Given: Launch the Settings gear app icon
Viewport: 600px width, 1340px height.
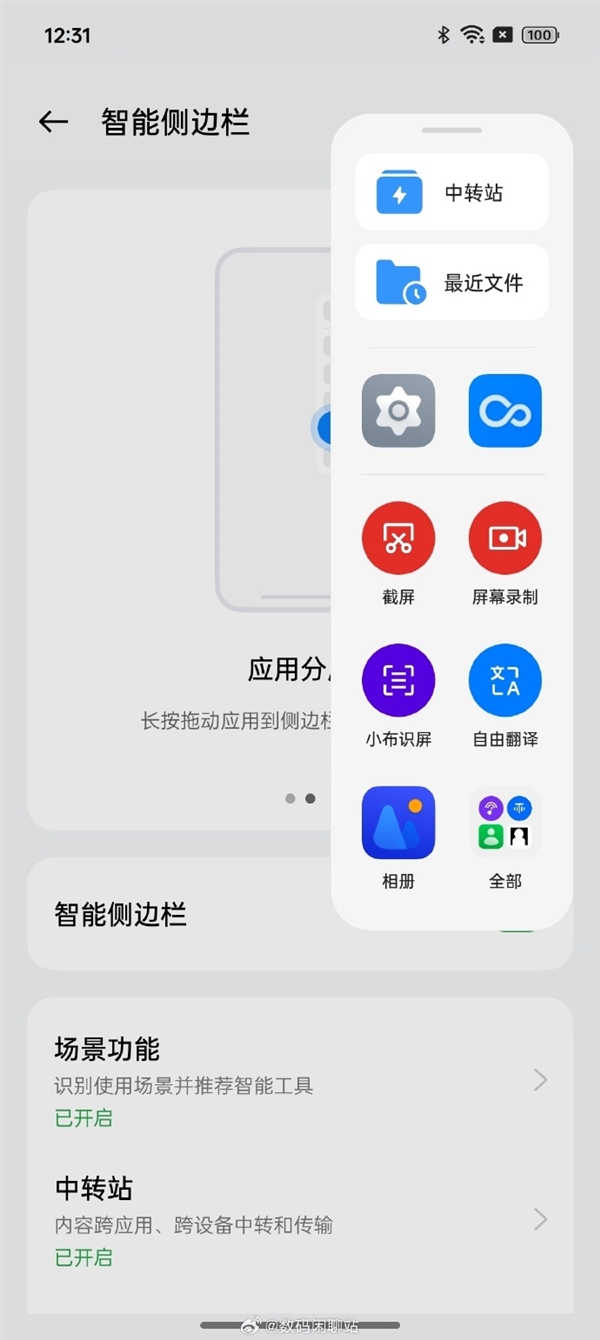Looking at the screenshot, I should (x=398, y=411).
